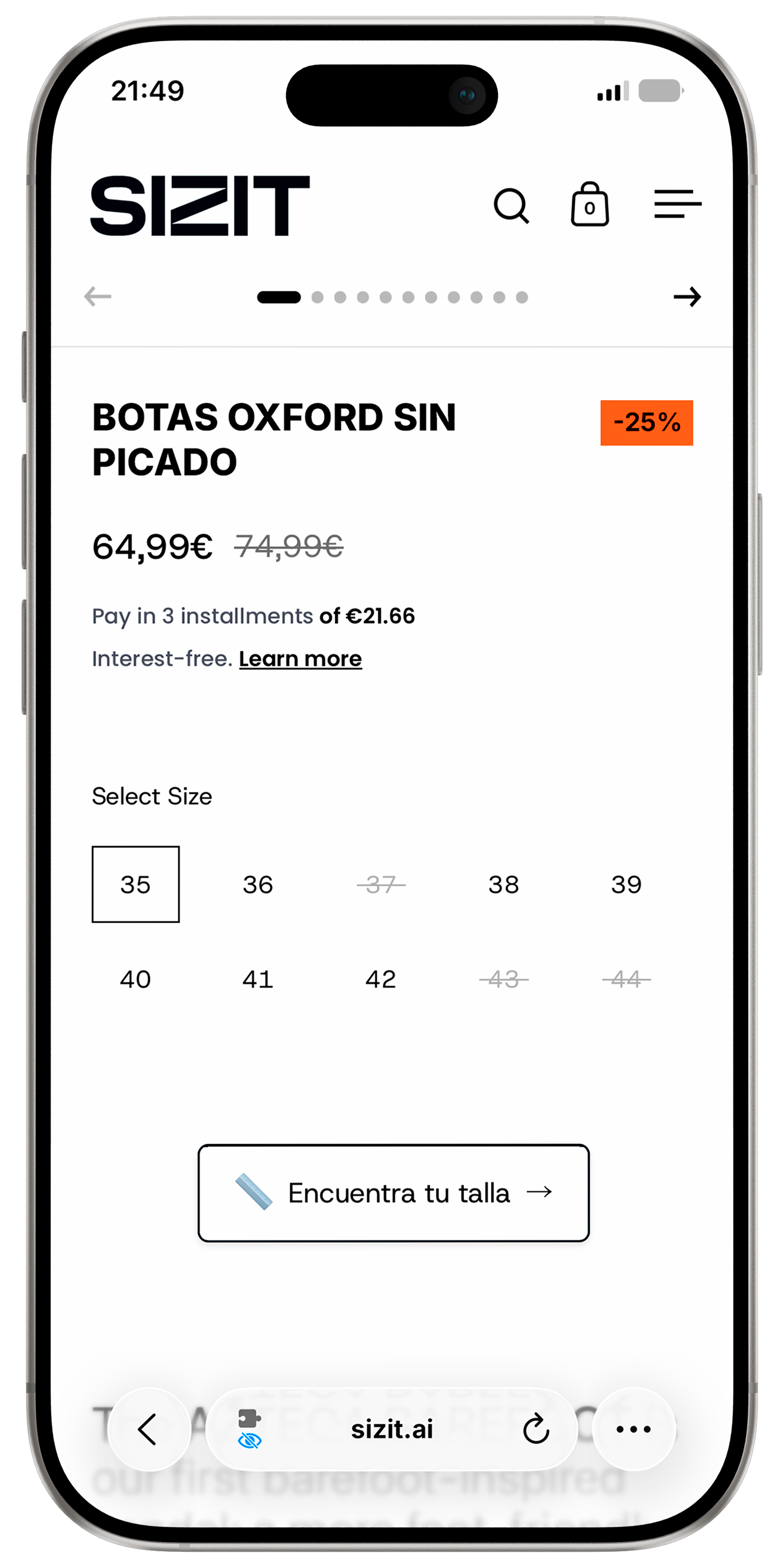Go to the previous product image
This screenshot has height=1568, width=784.
98,297
